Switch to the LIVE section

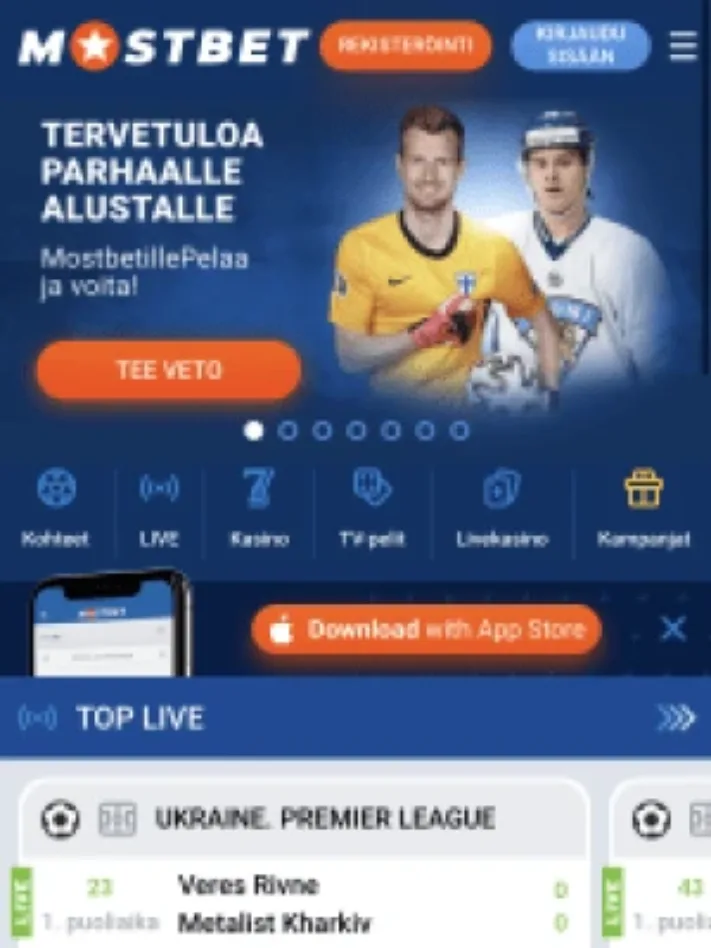tap(159, 508)
